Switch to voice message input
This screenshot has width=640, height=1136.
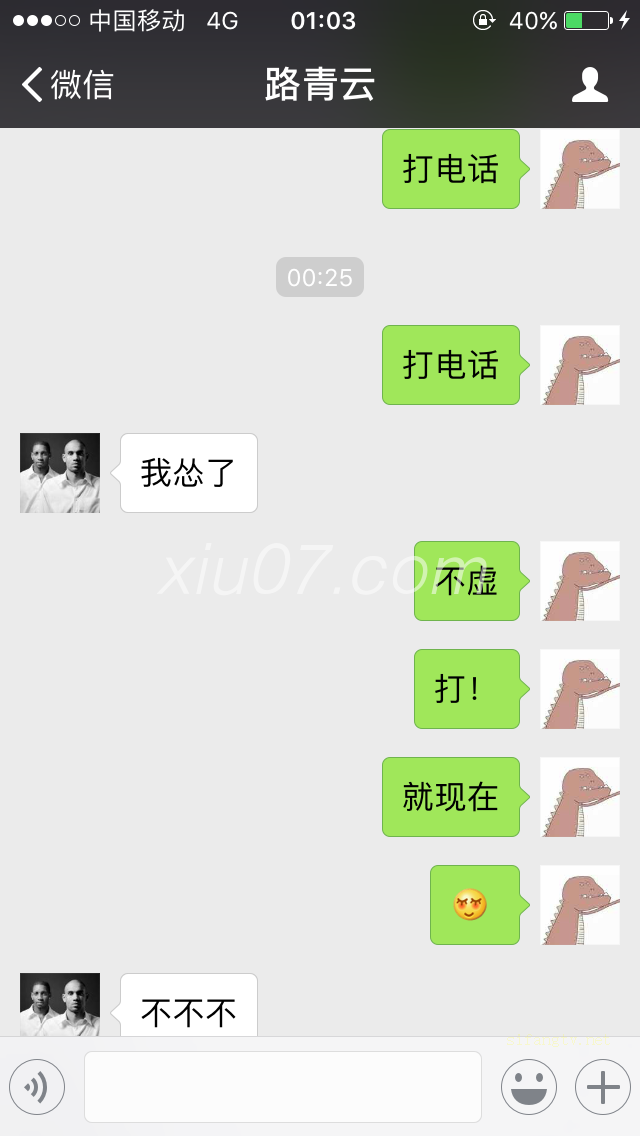(37, 1086)
